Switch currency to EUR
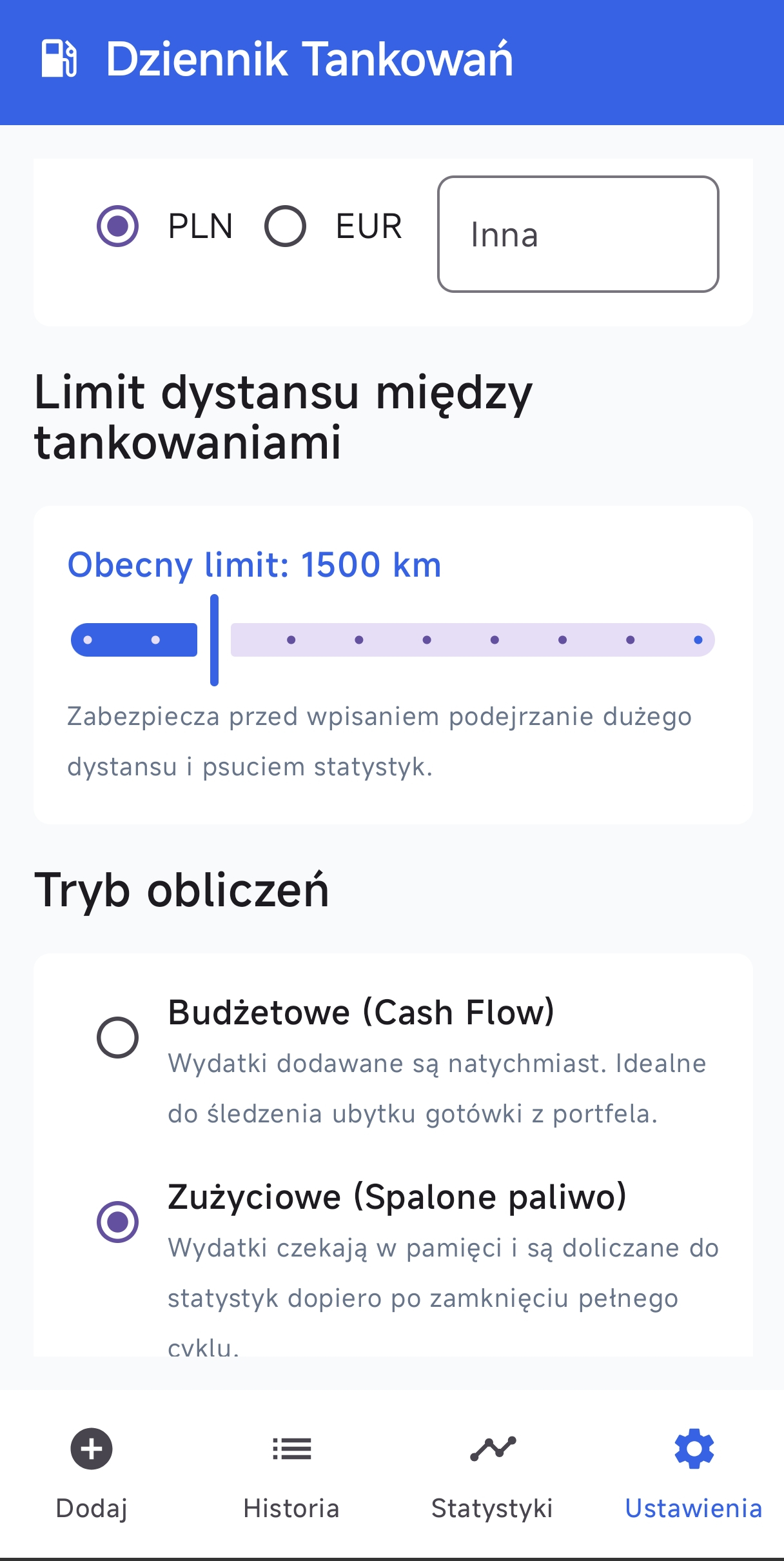784x1561 pixels. tap(288, 226)
